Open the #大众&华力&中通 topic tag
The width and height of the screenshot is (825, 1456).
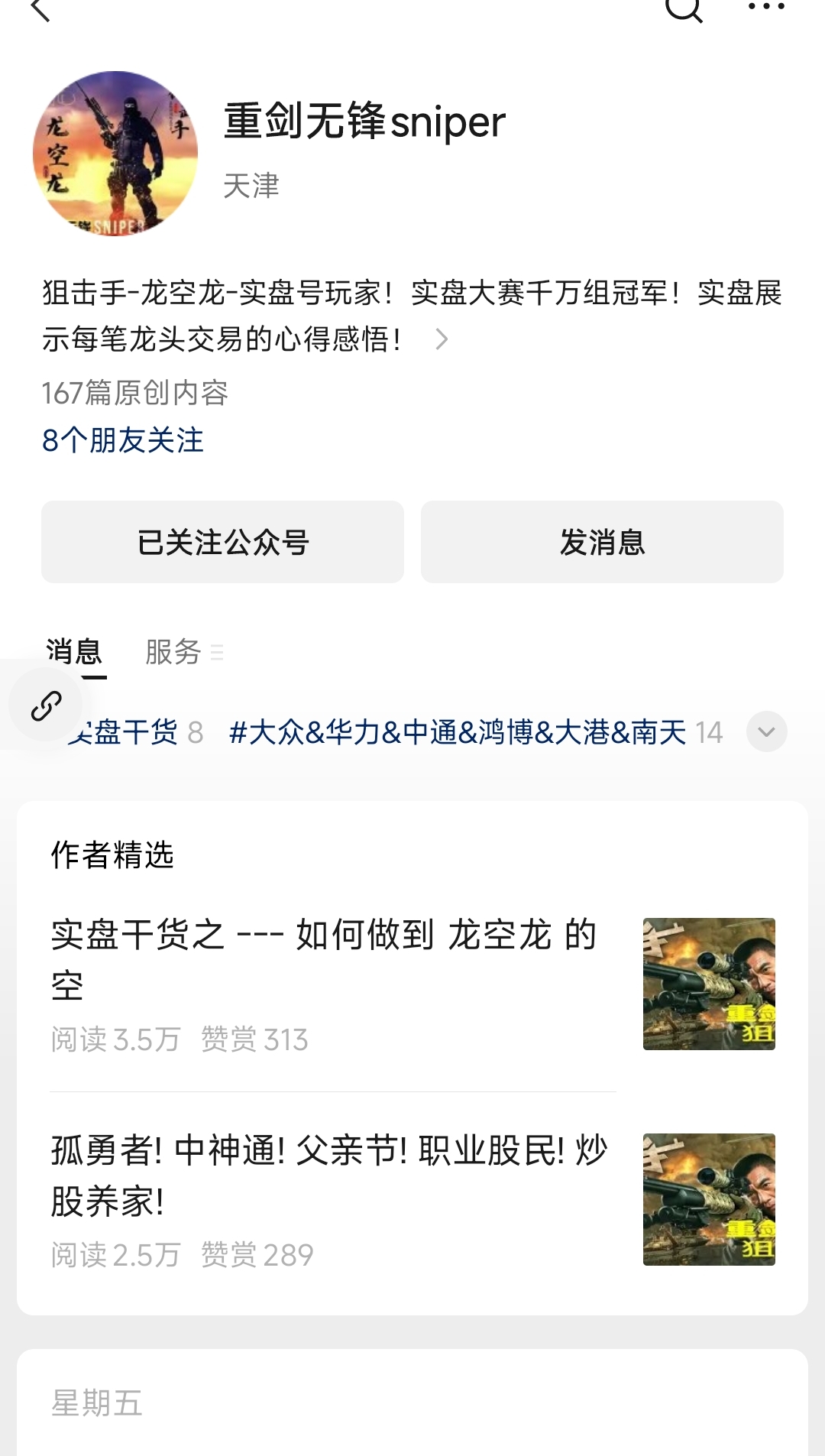pyautogui.click(x=458, y=732)
